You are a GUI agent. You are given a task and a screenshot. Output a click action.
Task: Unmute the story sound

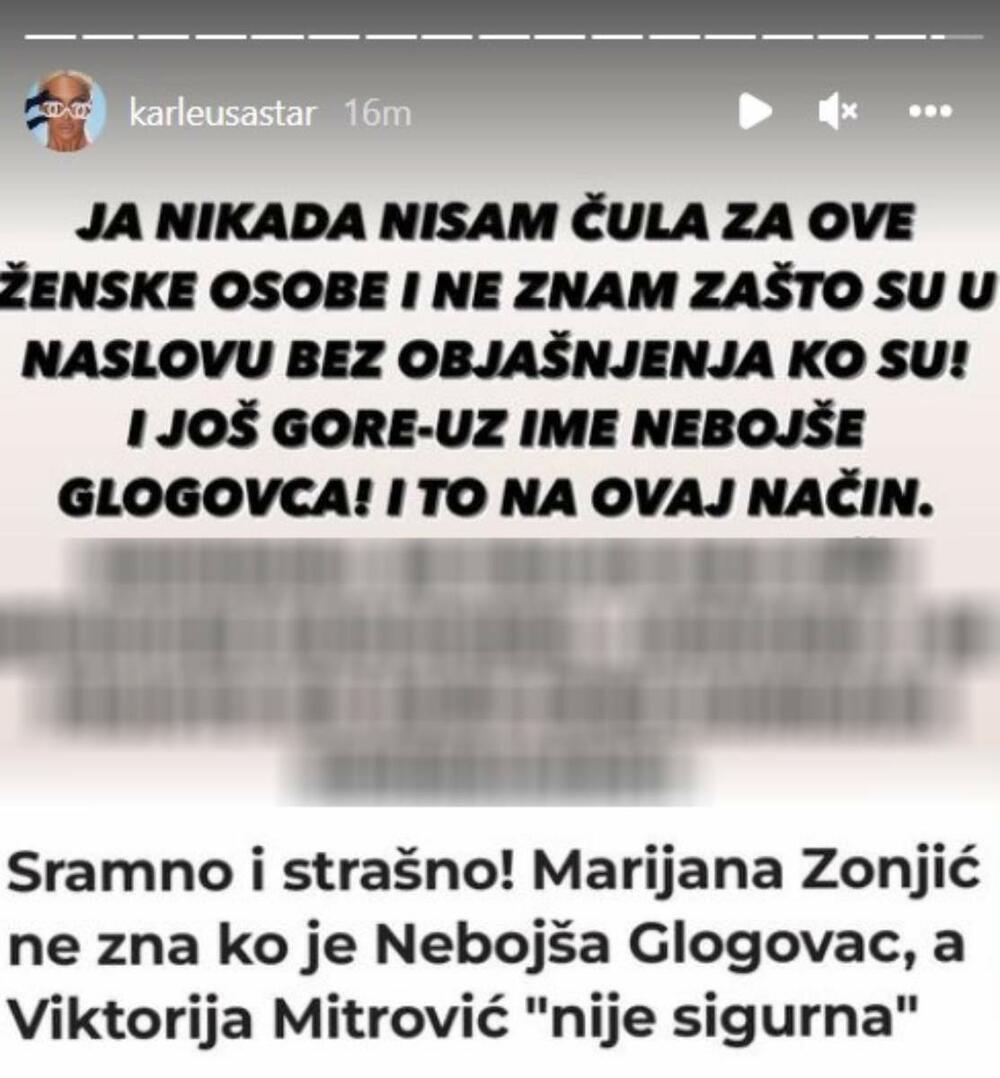click(x=837, y=112)
